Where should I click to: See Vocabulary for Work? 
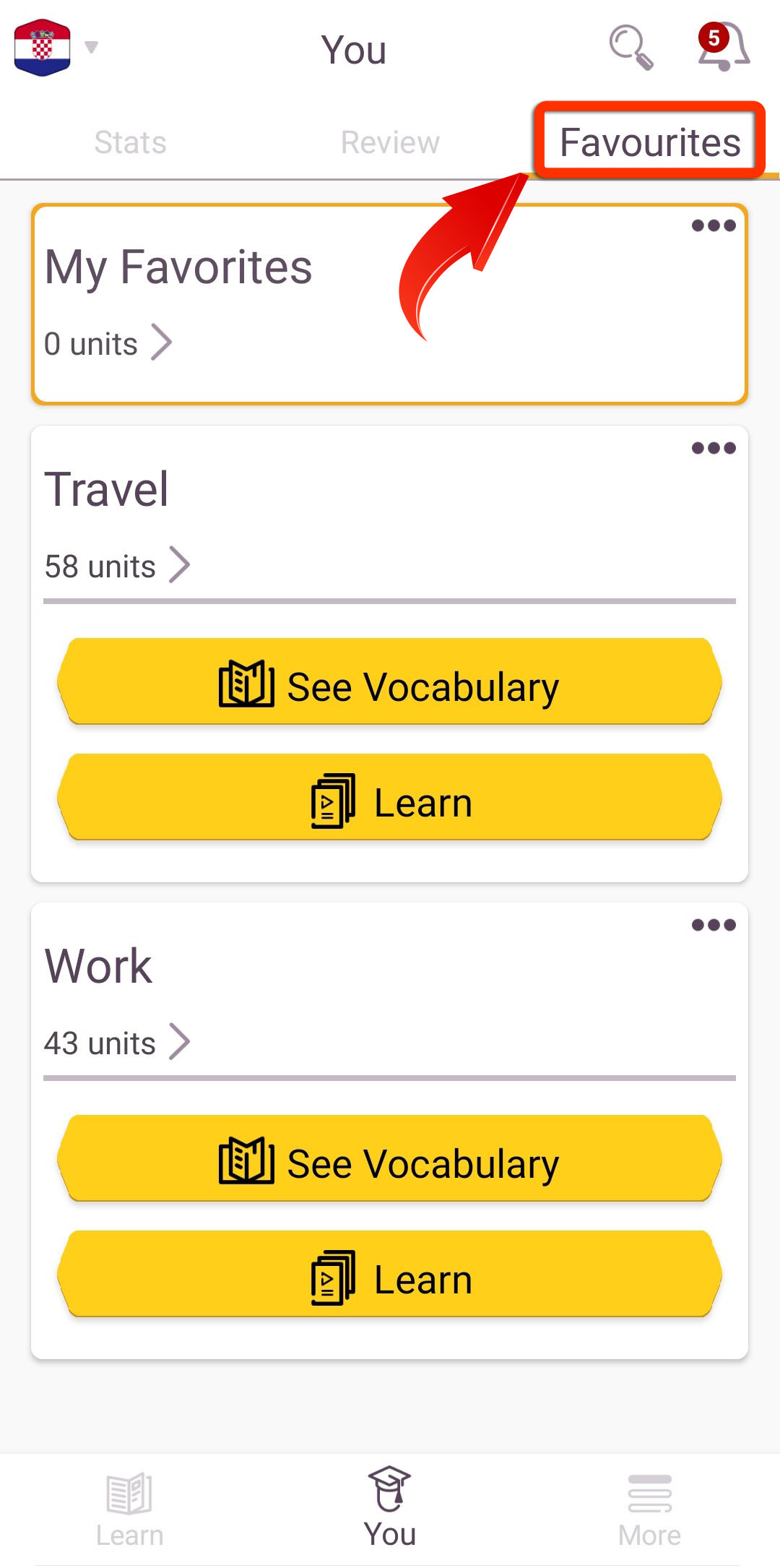(390, 1158)
